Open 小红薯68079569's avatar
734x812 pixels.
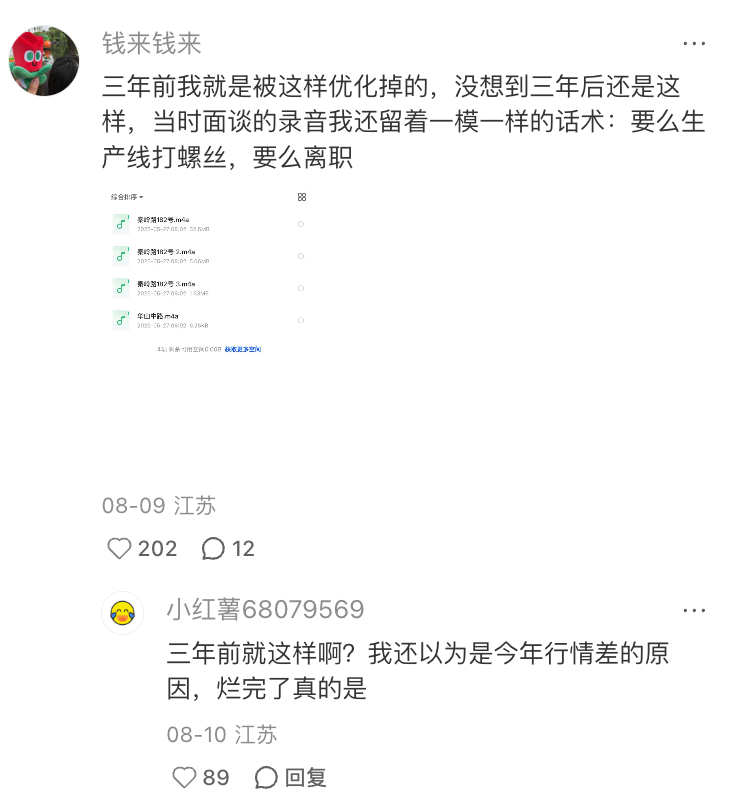click(122, 613)
